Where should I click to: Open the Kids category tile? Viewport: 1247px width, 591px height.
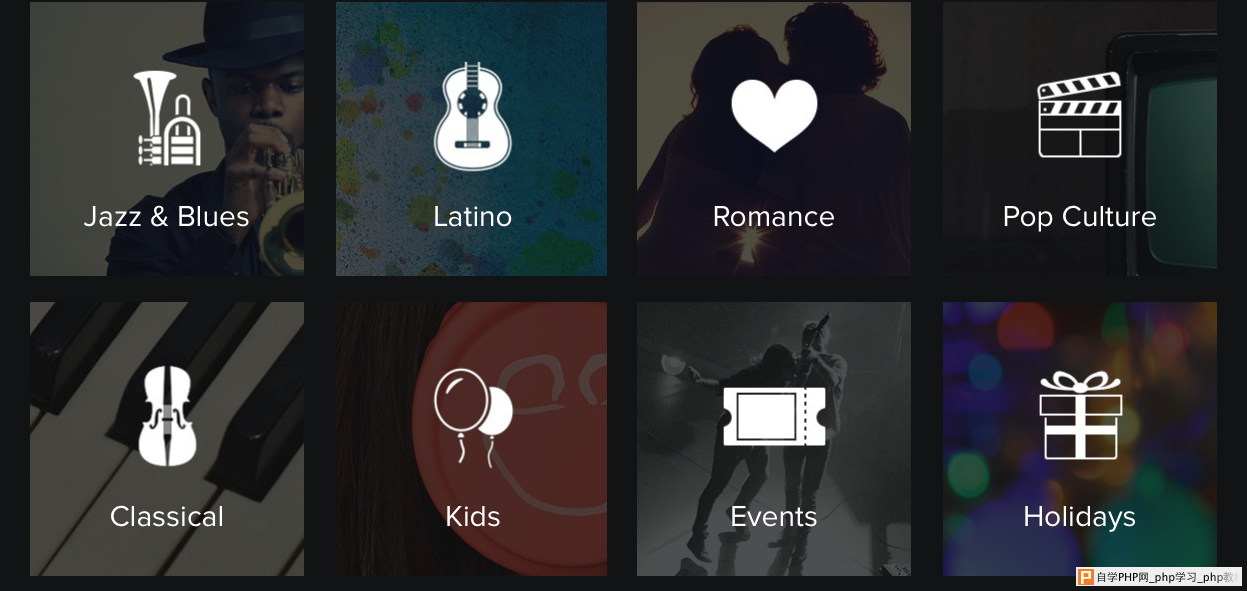click(x=471, y=440)
